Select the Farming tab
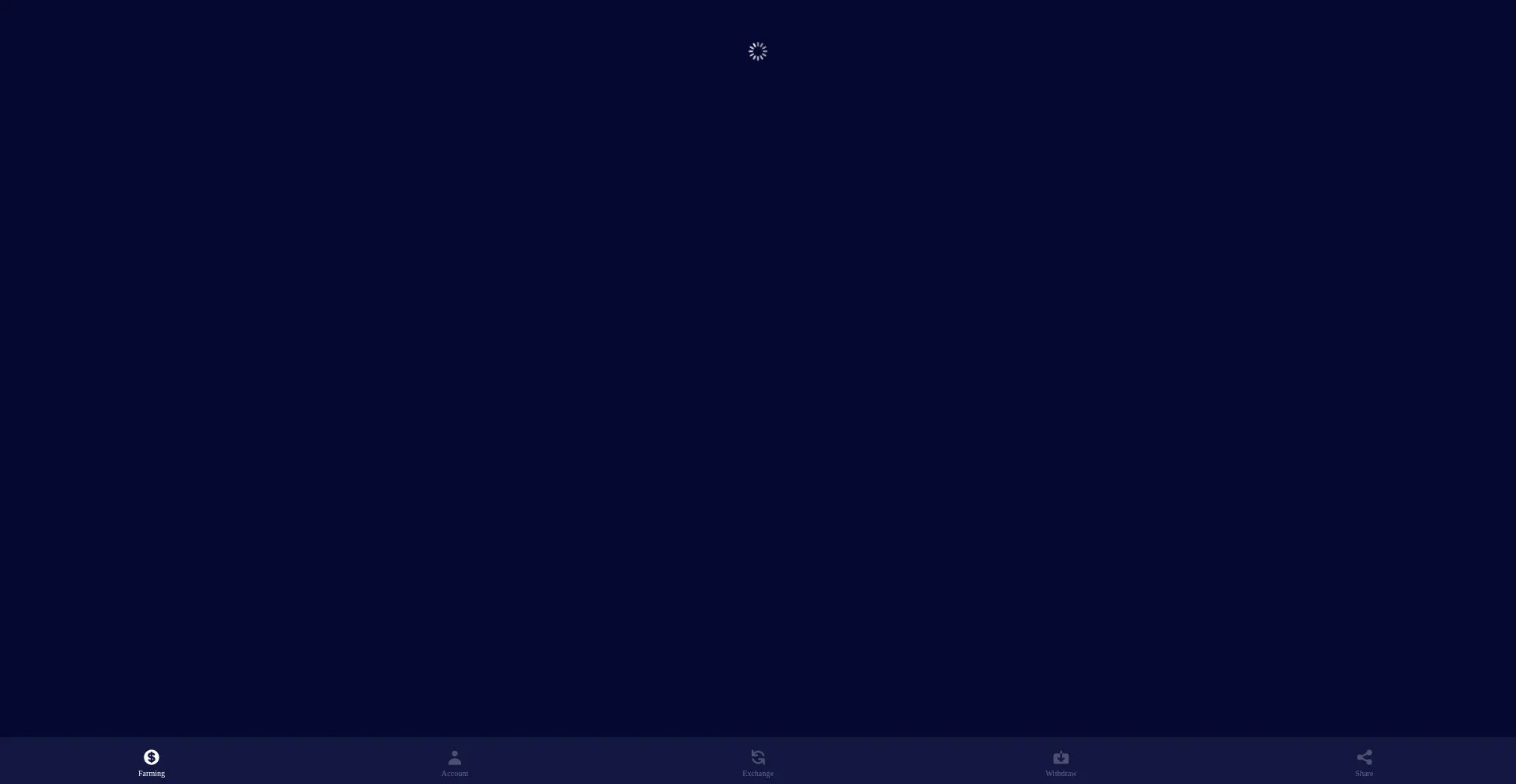This screenshot has width=1516, height=784. coord(152,762)
